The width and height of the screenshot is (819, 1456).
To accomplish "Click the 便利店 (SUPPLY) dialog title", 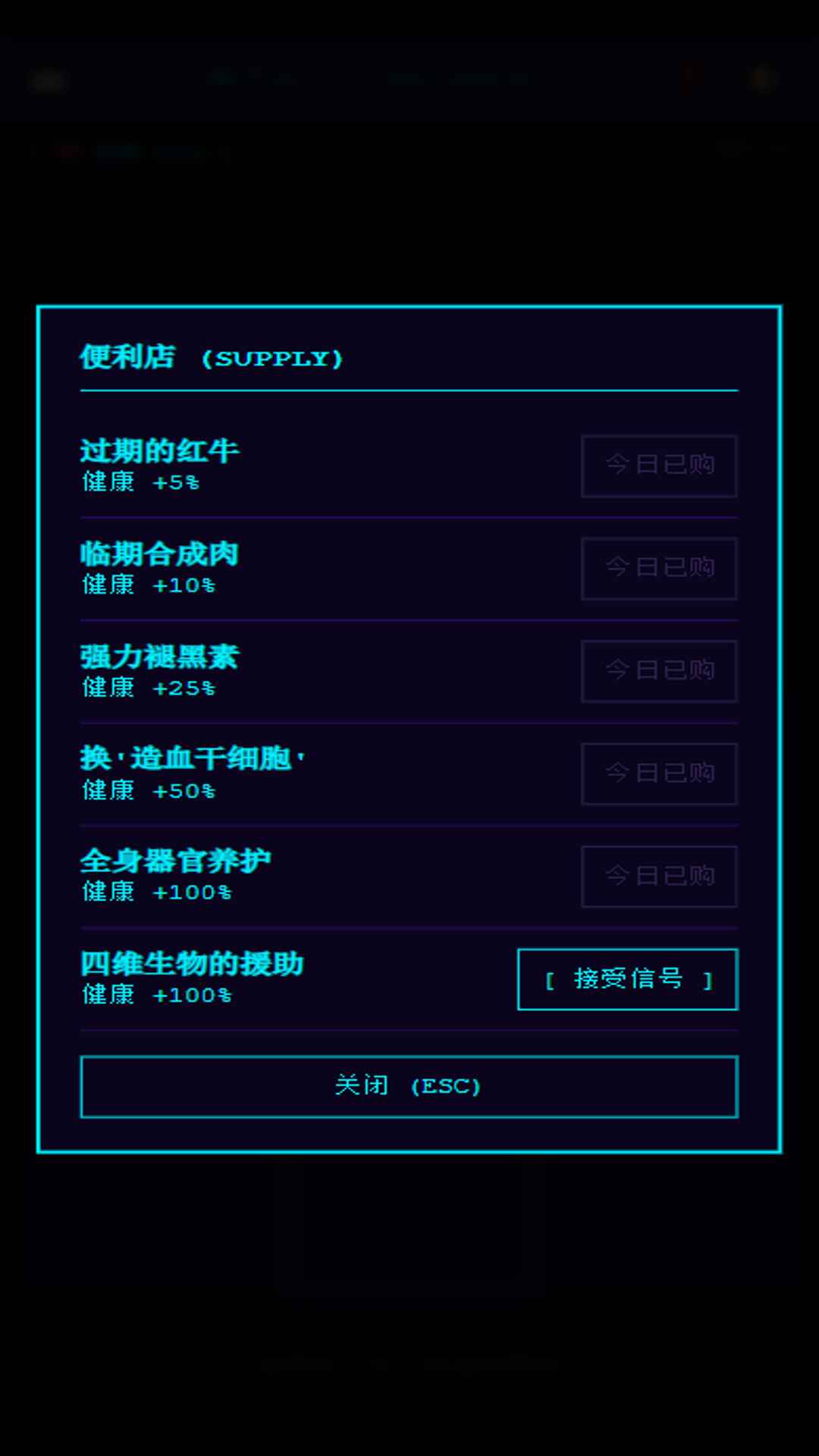I will (211, 358).
